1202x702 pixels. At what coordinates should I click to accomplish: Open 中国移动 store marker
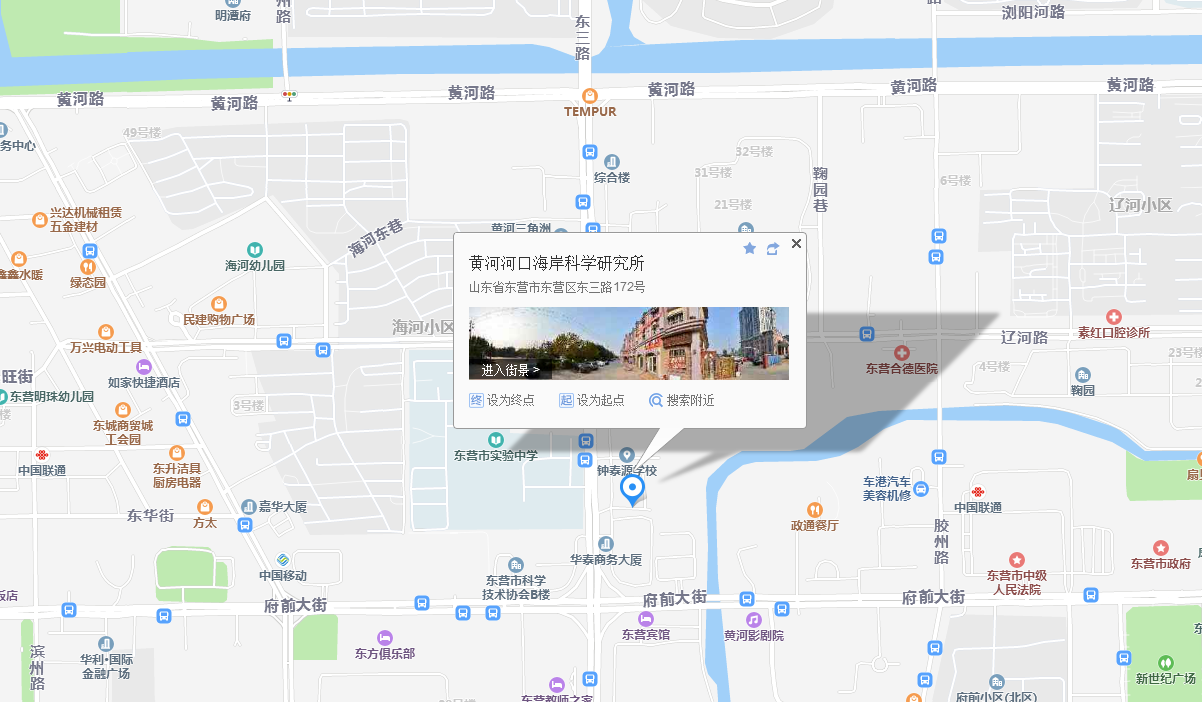click(x=283, y=560)
